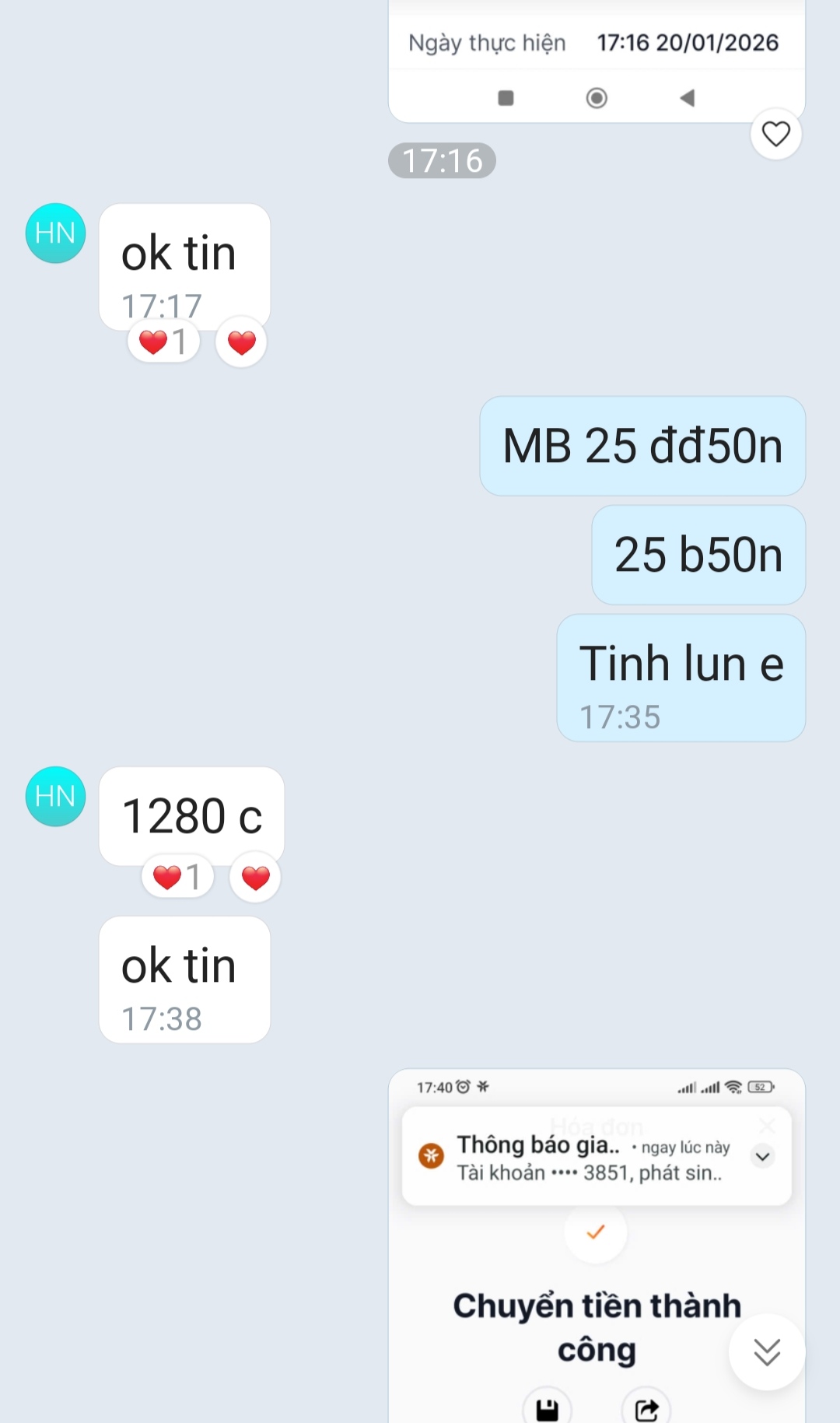Jump to the latest messages with the double-chevron button
This screenshot has height=1423, width=840.
(766, 1352)
